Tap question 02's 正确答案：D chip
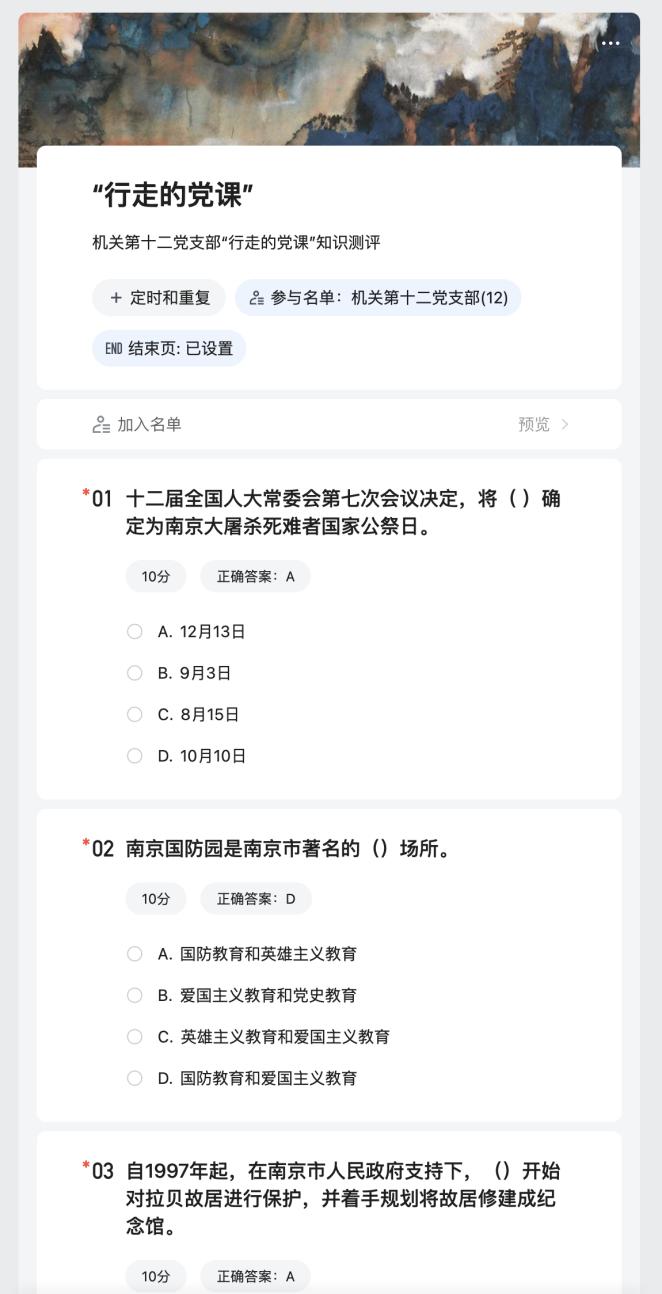The image size is (662, 1294). (256, 898)
